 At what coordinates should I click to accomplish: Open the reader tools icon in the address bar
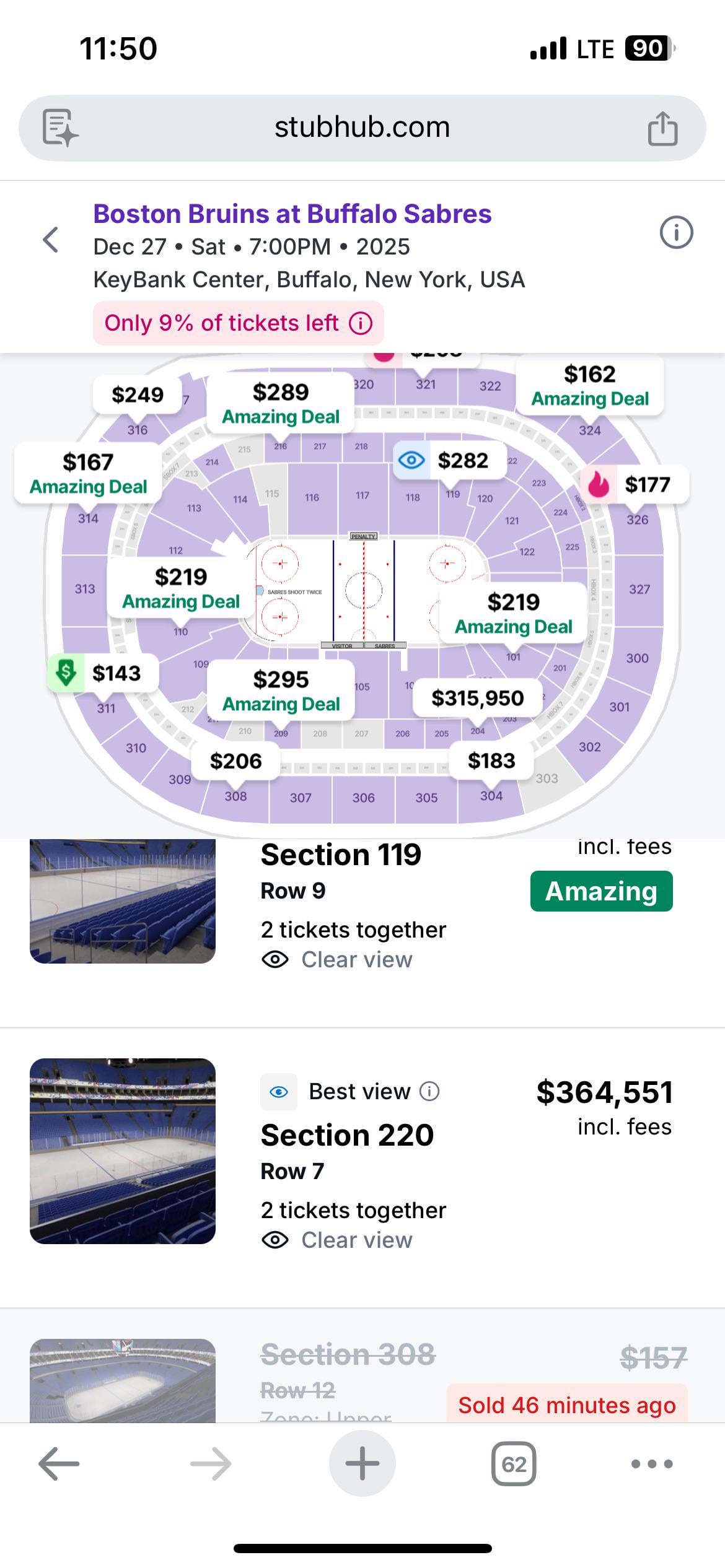coord(60,128)
